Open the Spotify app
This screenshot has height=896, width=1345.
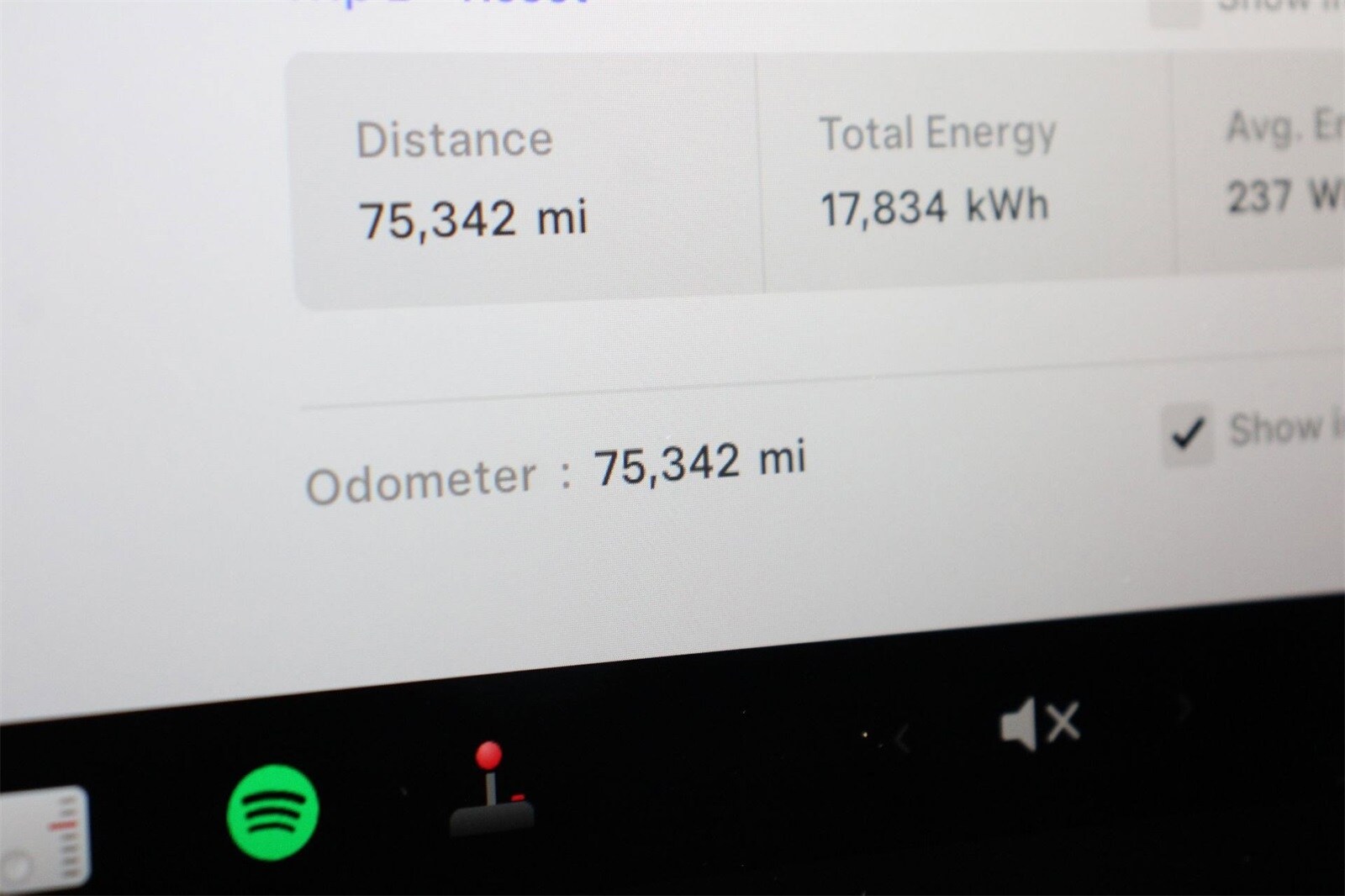pyautogui.click(x=272, y=811)
